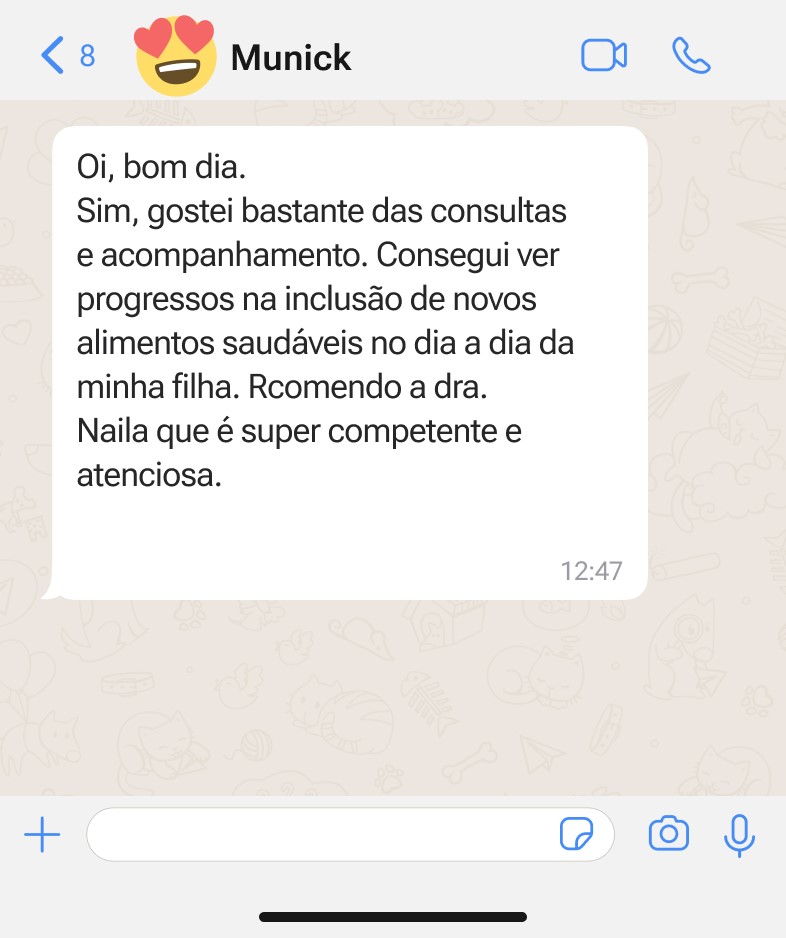This screenshot has width=786, height=938.
Task: Start a video call with Munick
Action: [604, 56]
